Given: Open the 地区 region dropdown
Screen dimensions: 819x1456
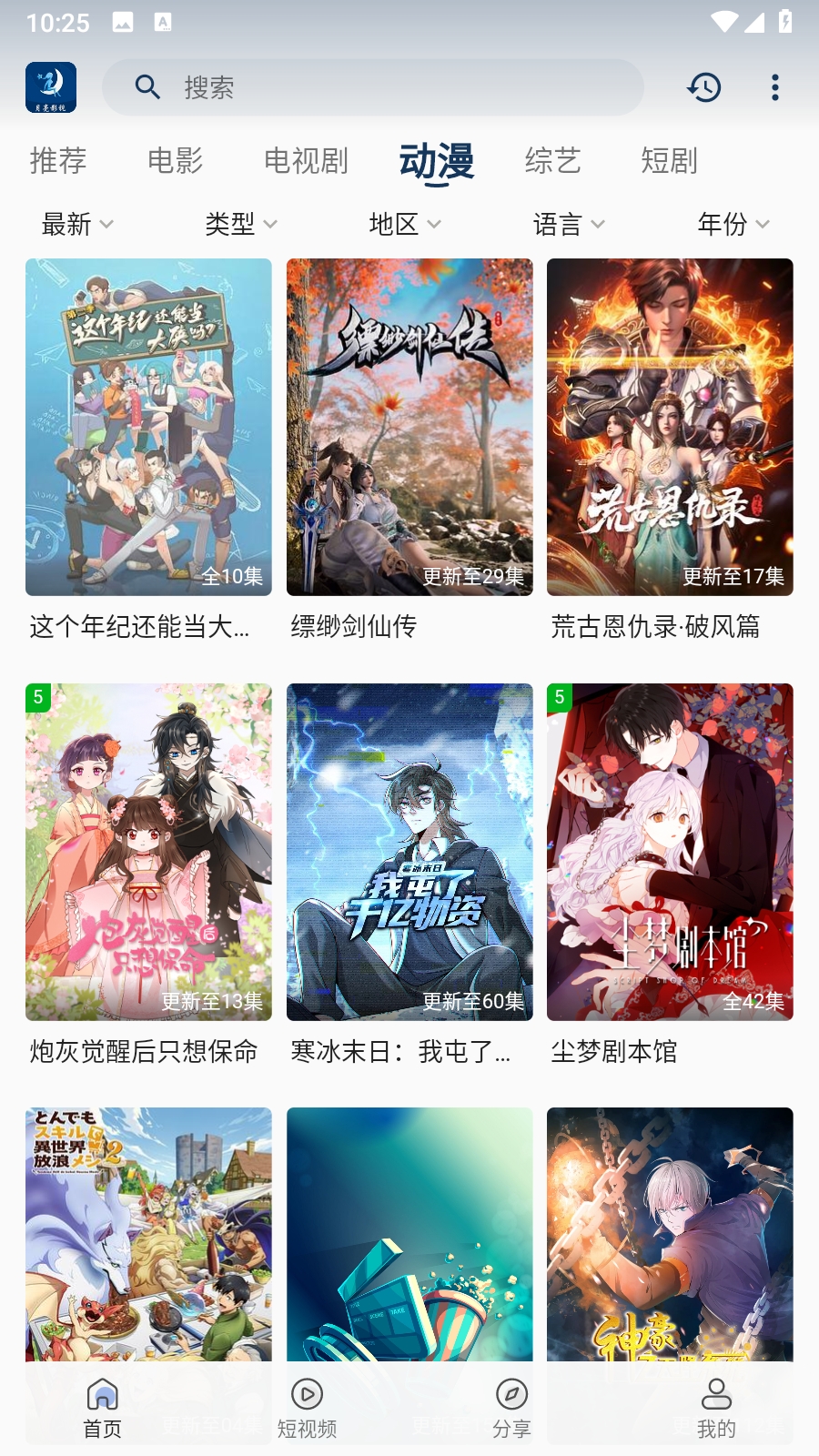Looking at the screenshot, I should [x=404, y=225].
